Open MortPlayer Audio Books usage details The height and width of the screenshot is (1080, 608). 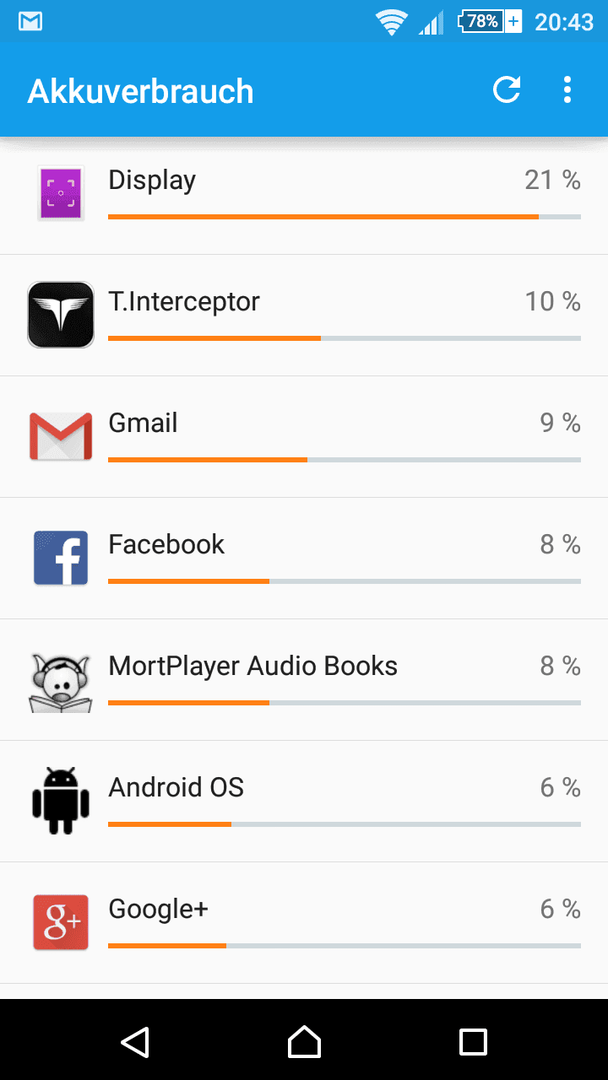click(304, 680)
